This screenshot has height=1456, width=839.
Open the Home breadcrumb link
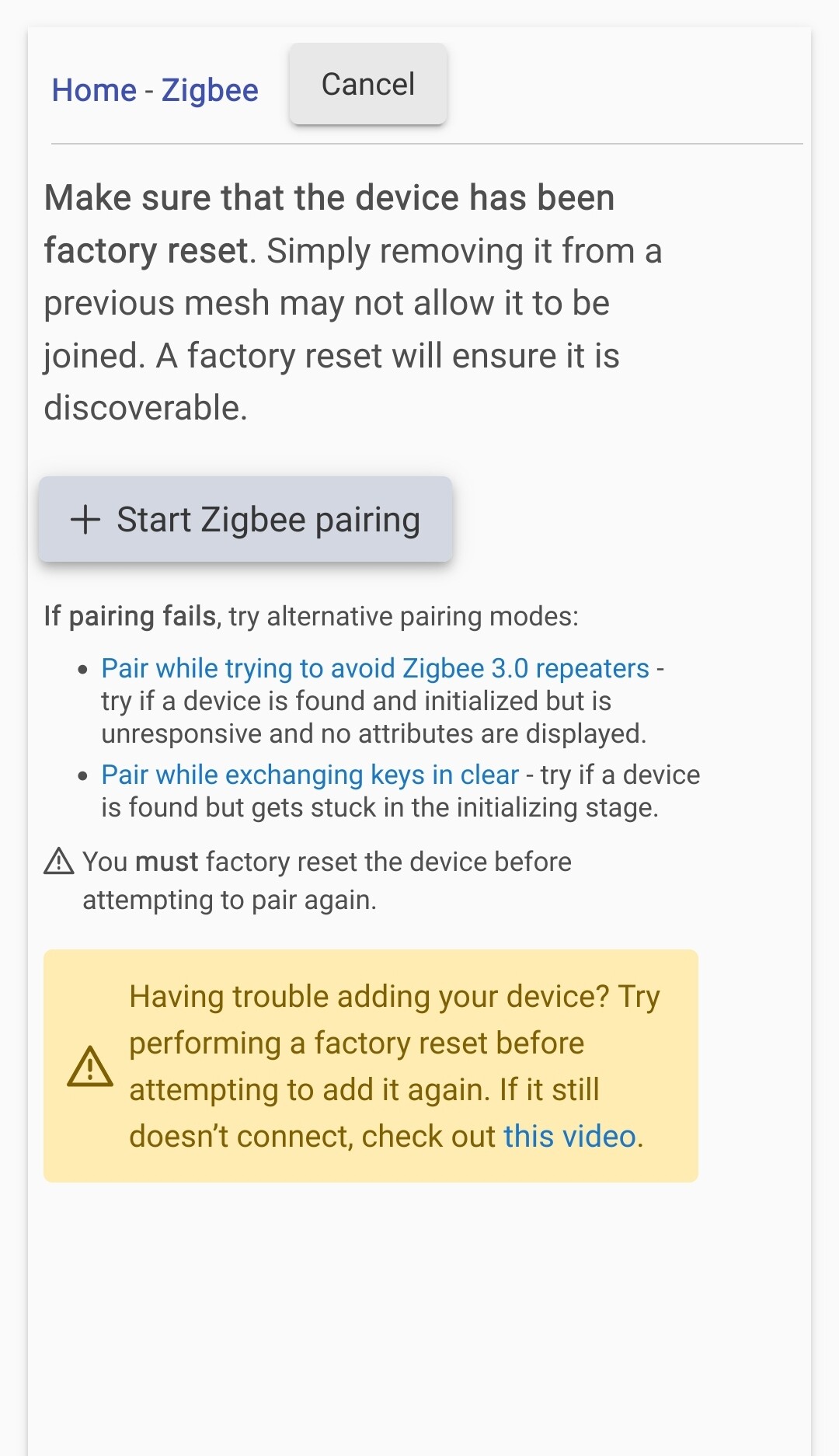pos(94,90)
